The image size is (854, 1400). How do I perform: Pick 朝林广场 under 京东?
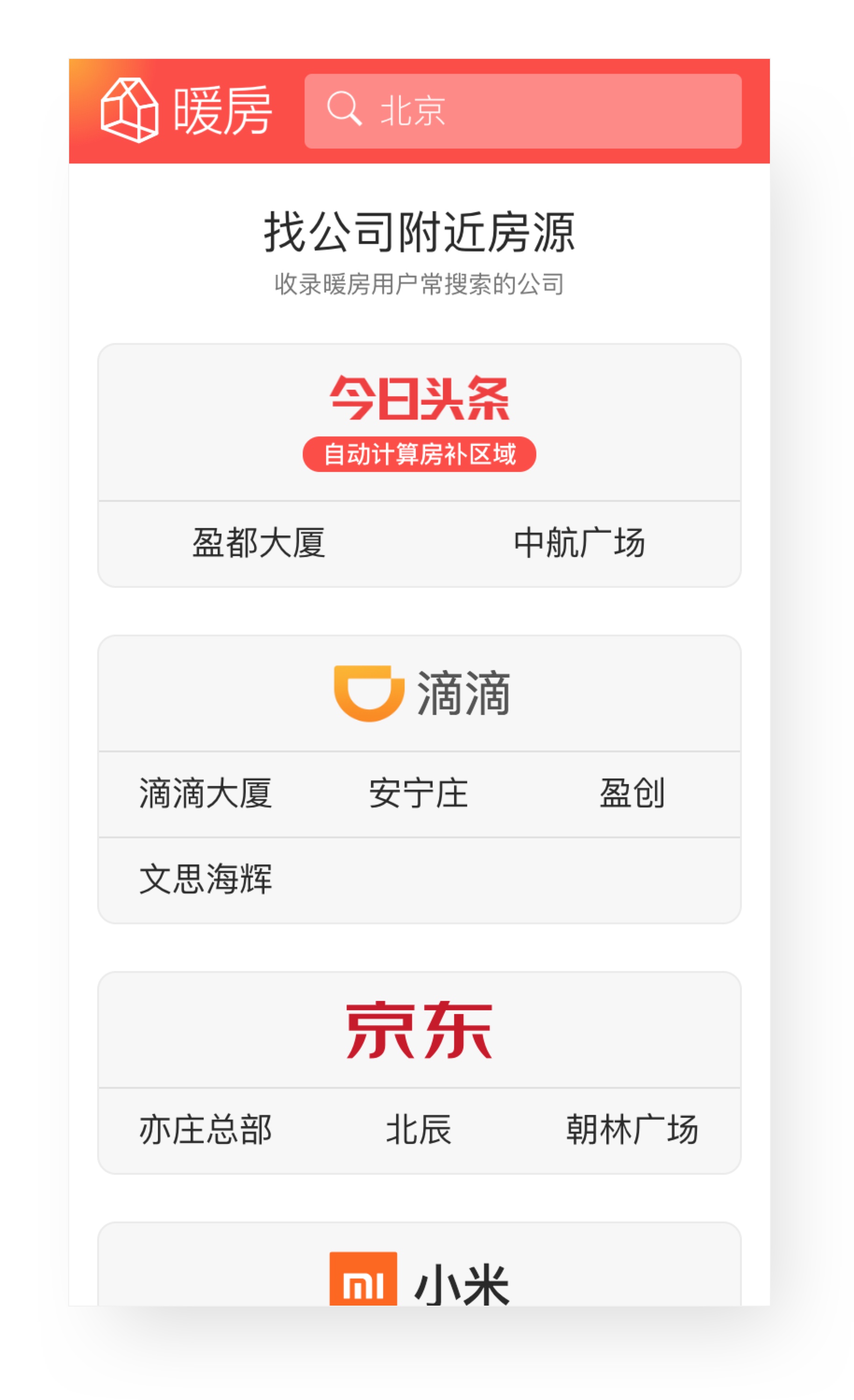coord(633,1130)
